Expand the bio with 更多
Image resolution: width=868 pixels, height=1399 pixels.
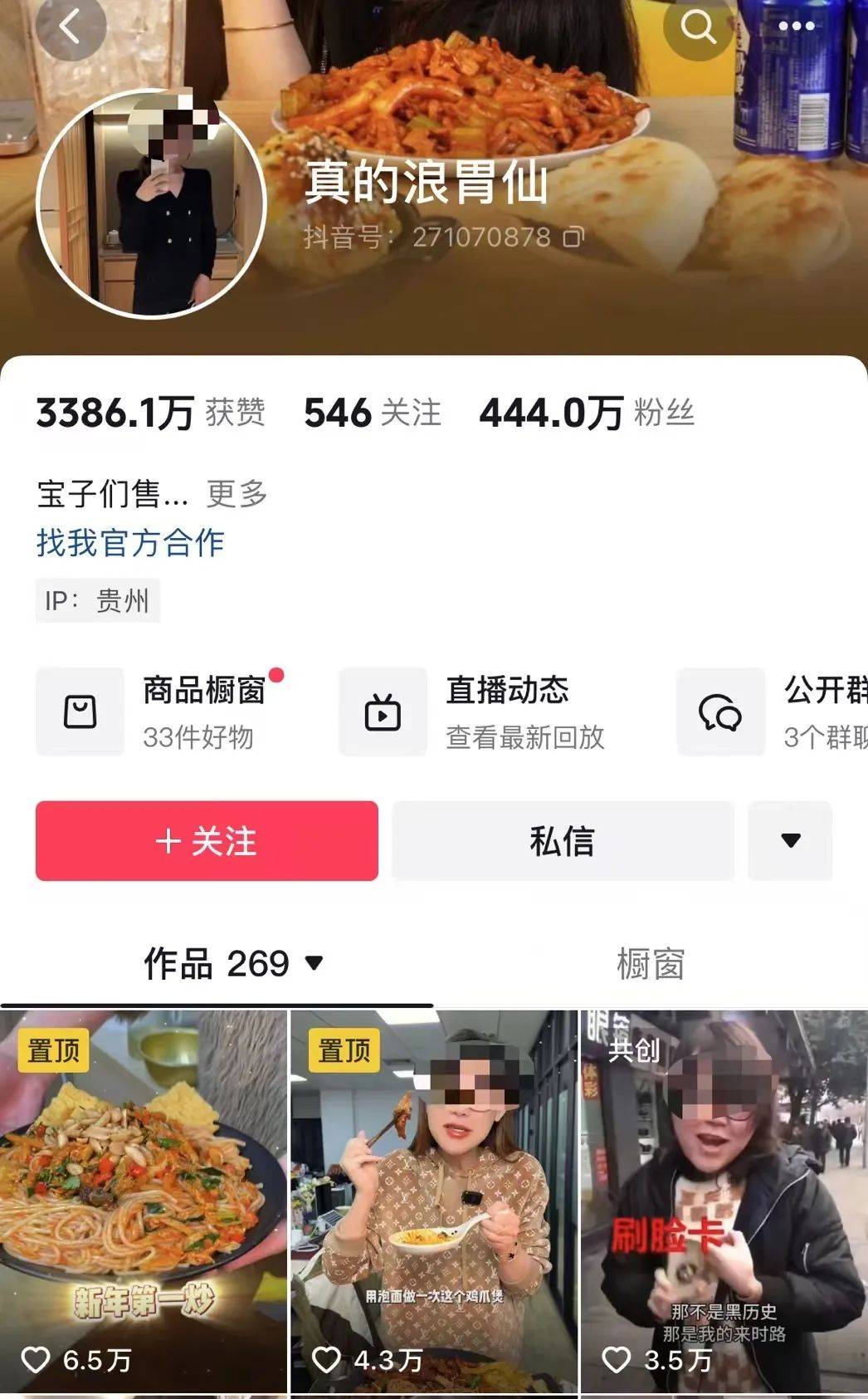click(237, 494)
